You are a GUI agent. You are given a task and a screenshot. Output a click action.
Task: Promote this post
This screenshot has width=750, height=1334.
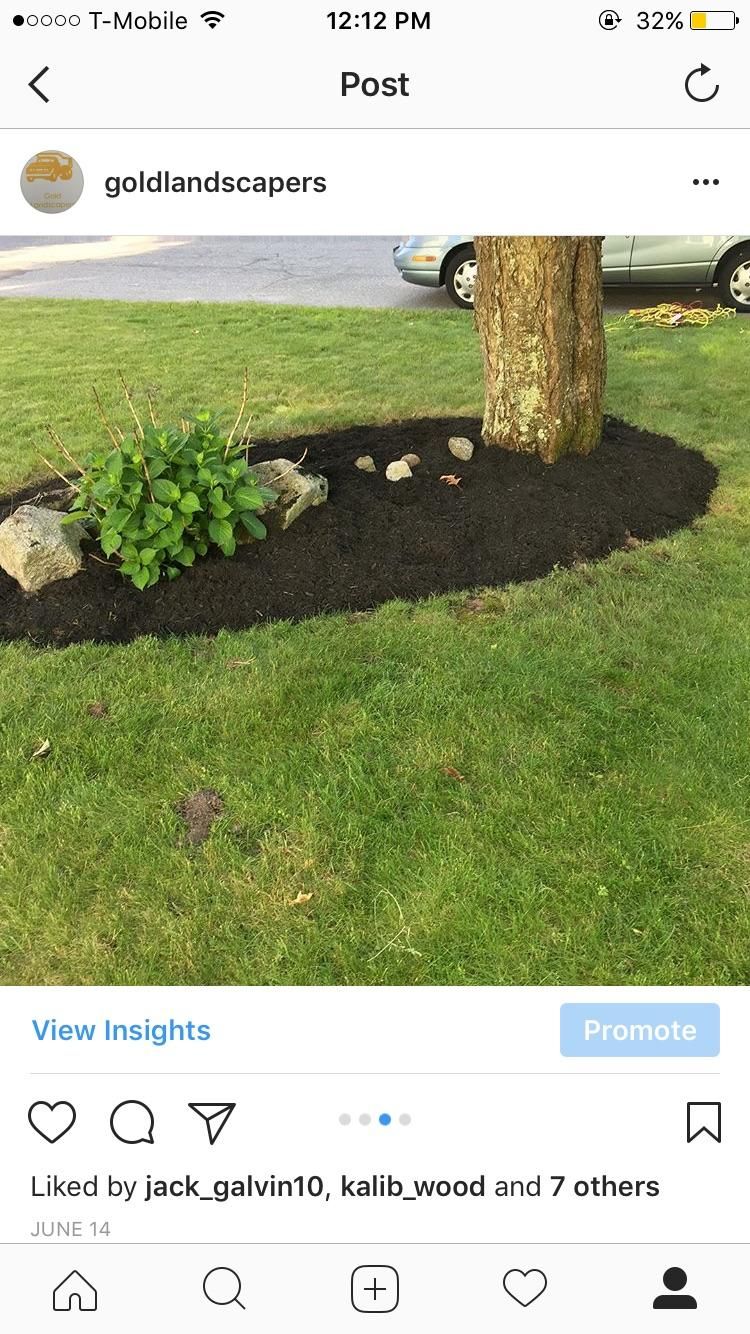(639, 1030)
